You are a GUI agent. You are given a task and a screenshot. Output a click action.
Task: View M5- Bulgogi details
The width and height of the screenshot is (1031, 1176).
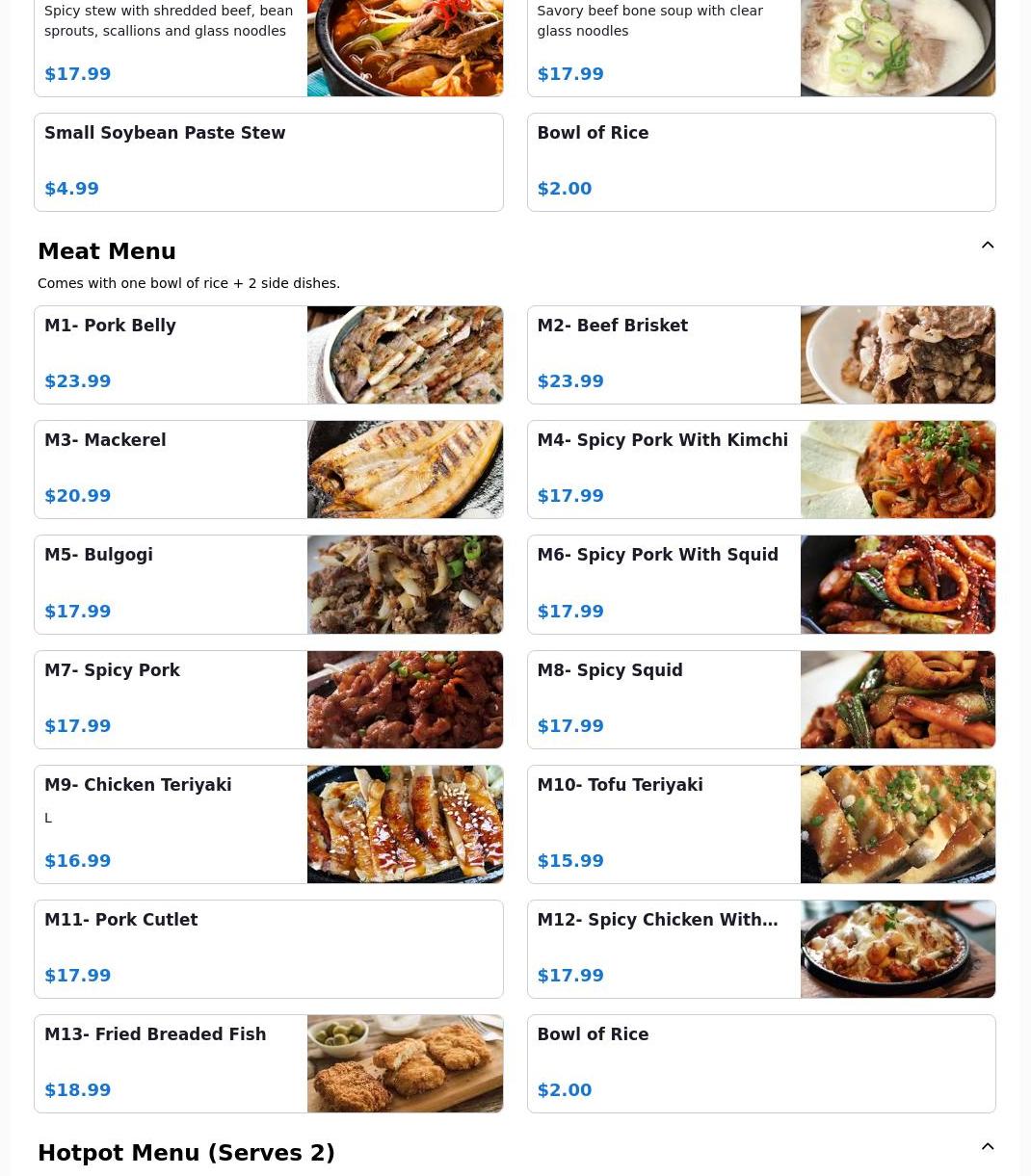[x=268, y=584]
